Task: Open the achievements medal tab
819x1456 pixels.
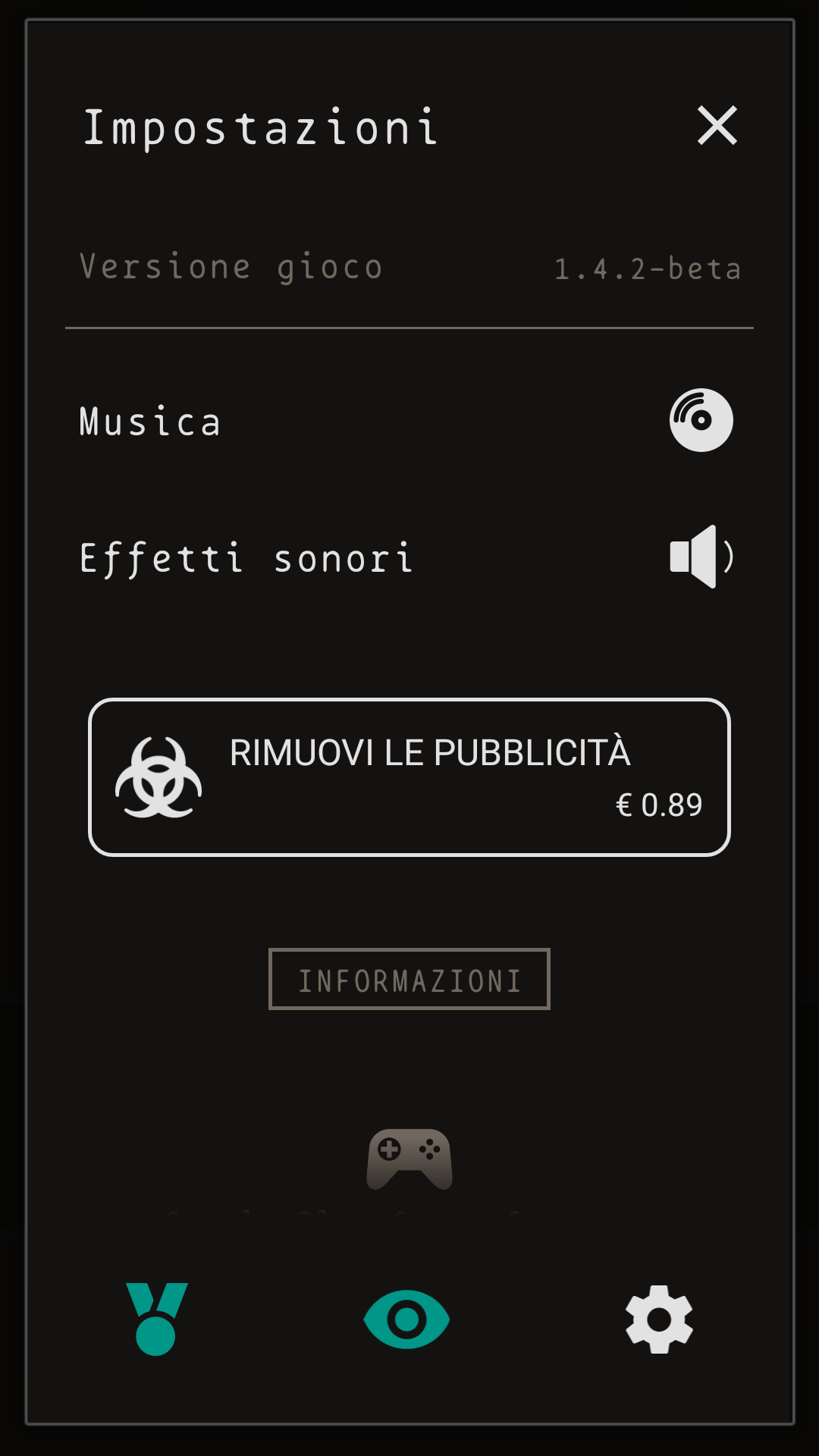Action: click(x=156, y=1319)
